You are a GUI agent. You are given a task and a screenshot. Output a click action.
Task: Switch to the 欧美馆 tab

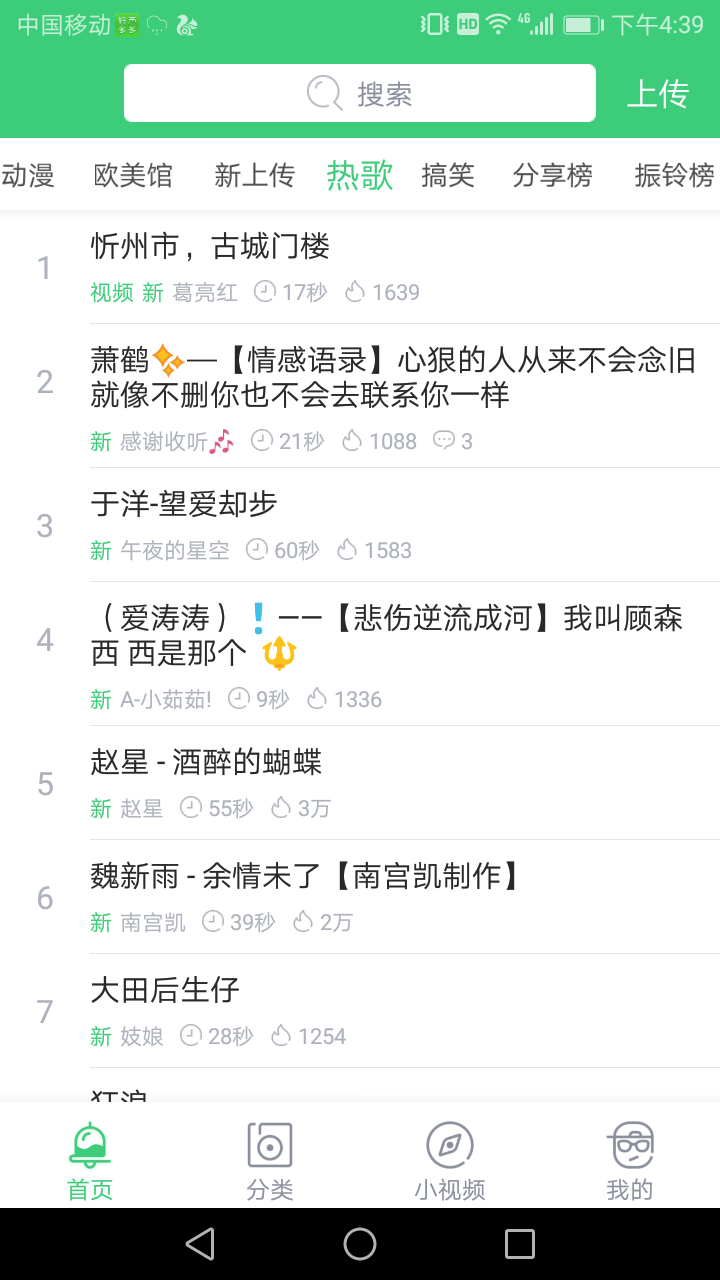click(x=133, y=175)
